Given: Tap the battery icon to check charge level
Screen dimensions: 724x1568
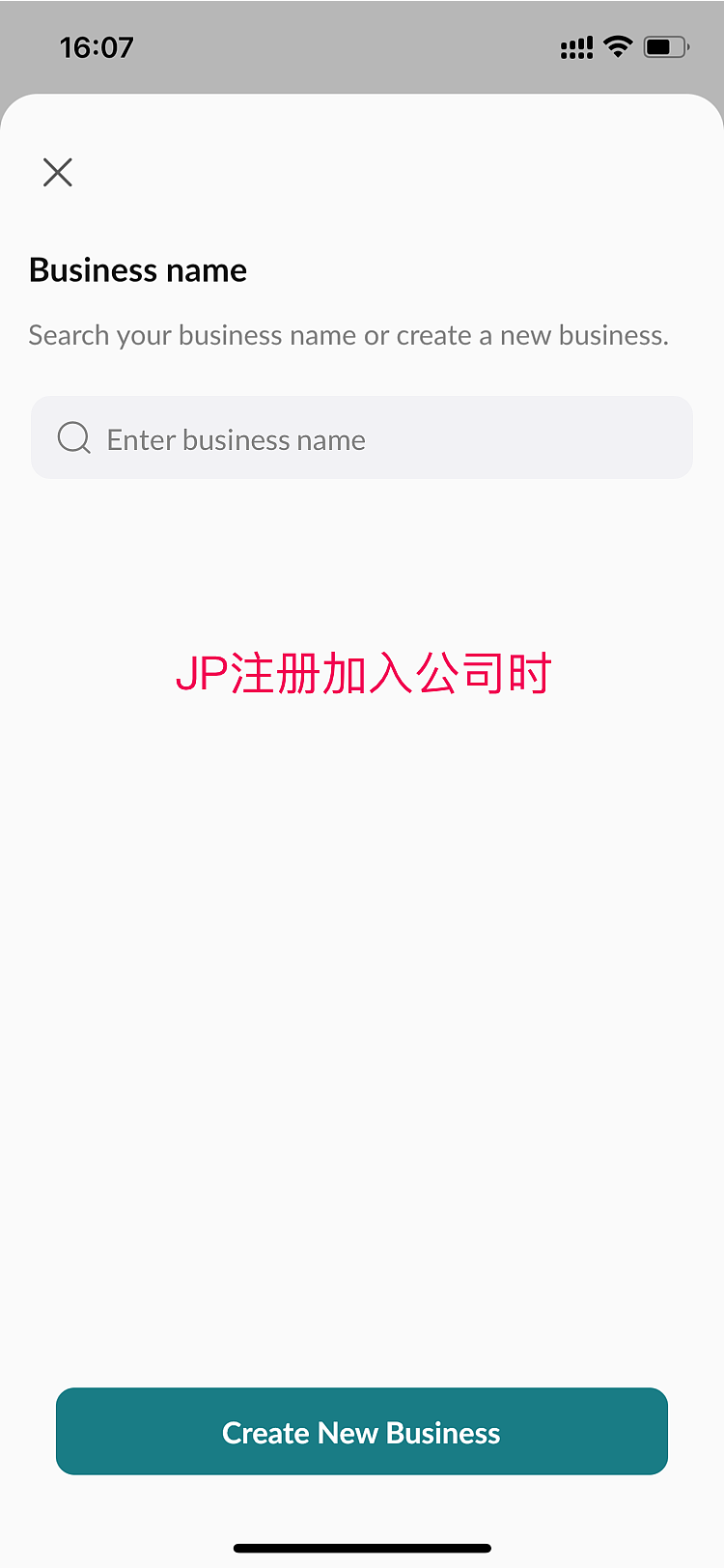Looking at the screenshot, I should (x=664, y=45).
